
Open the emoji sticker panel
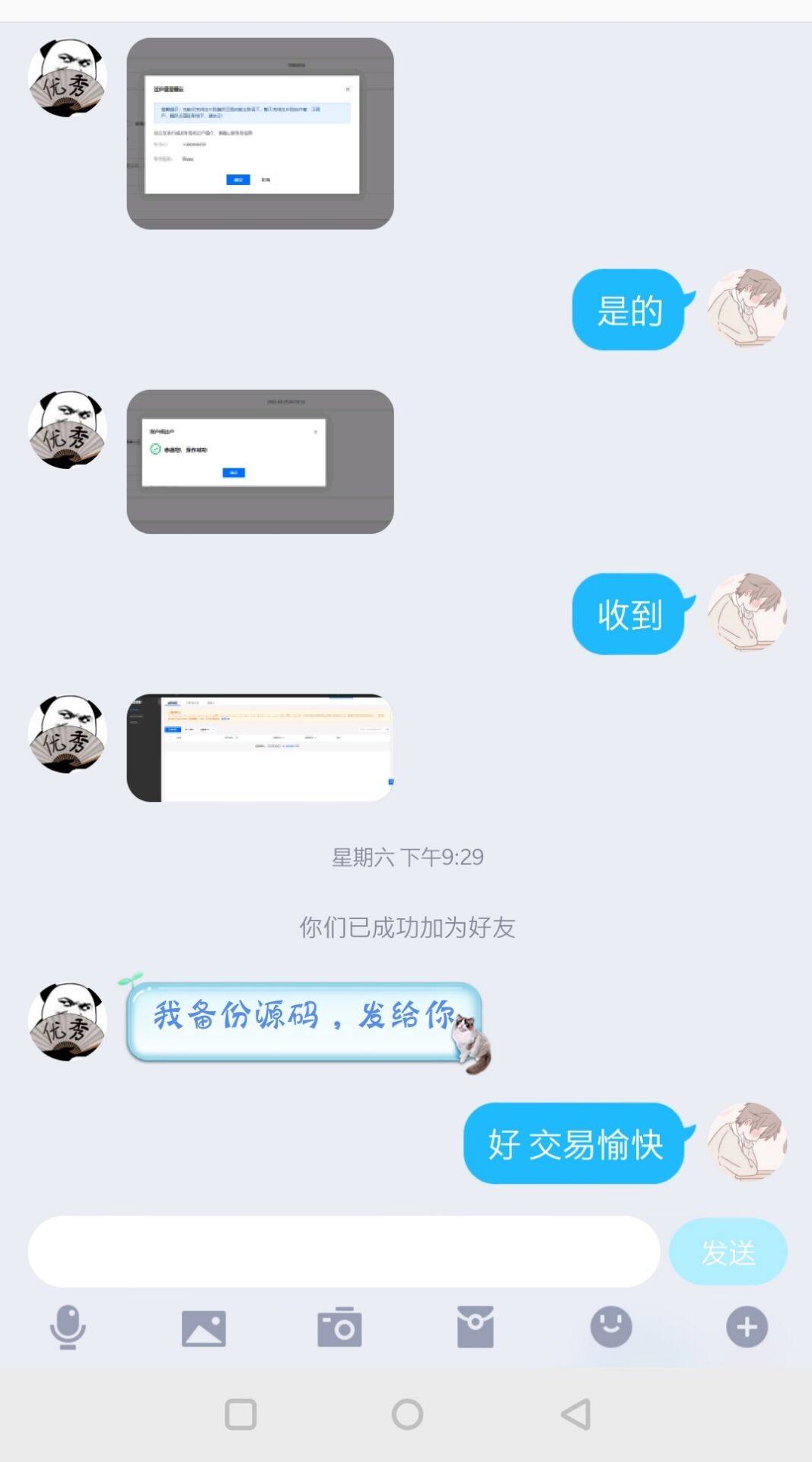(x=610, y=1327)
